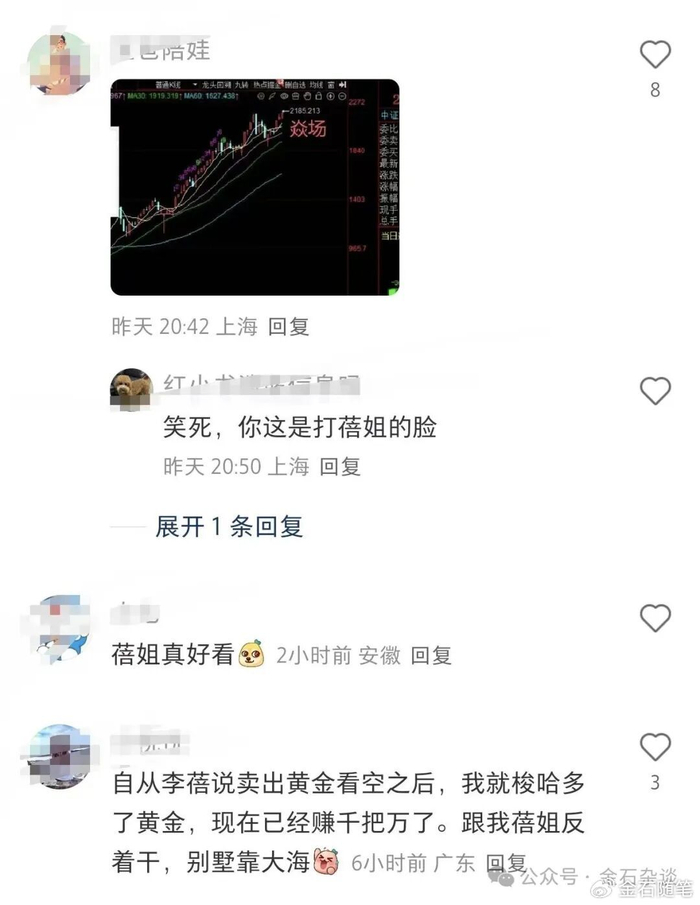Reply to the comment posted 昨天 20:50
700x905 pixels.
tap(340, 466)
